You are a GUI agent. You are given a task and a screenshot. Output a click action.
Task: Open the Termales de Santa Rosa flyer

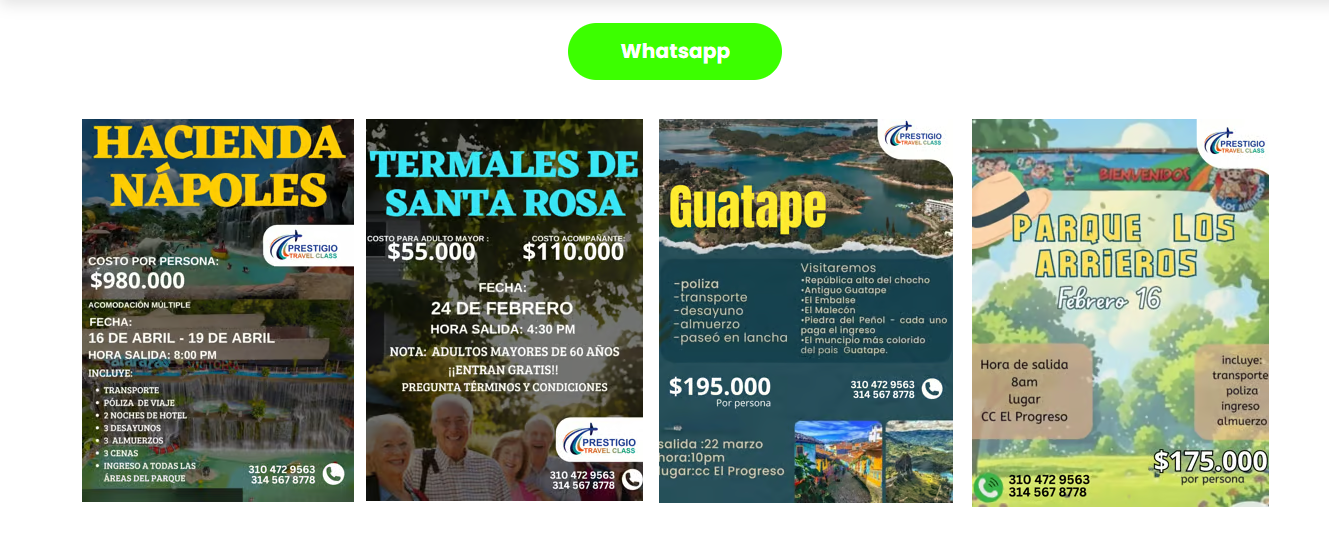504,310
